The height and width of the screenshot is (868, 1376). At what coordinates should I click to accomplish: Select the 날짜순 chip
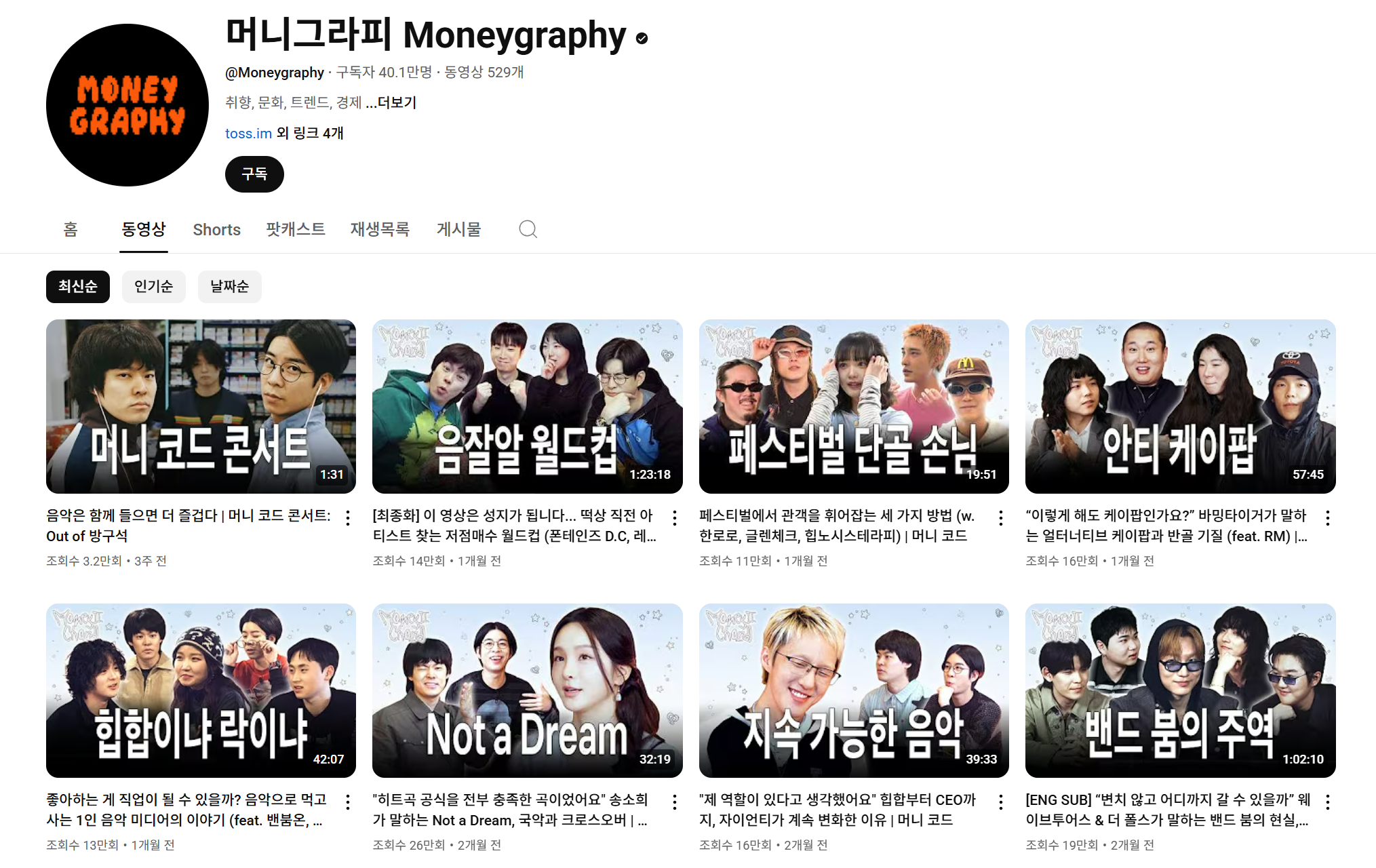coord(229,286)
